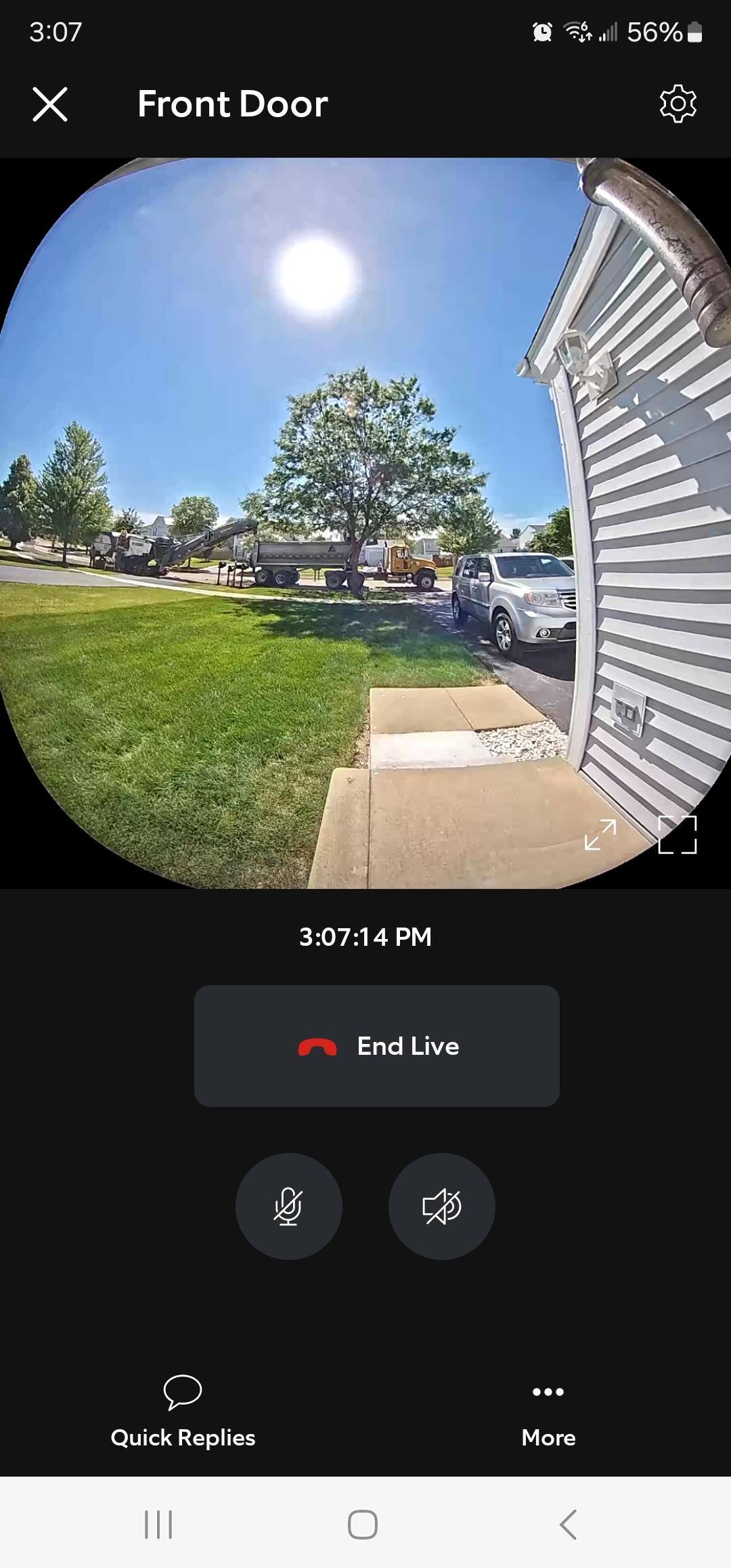The width and height of the screenshot is (731, 1568).
Task: Open the device settings gear
Action: [678, 104]
